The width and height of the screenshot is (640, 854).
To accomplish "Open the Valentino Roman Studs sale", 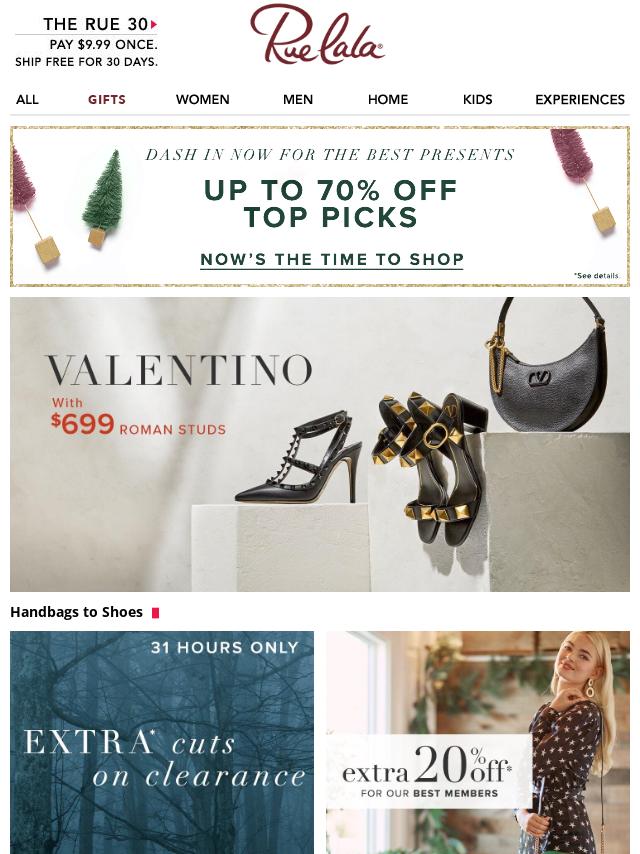I will pos(320,444).
